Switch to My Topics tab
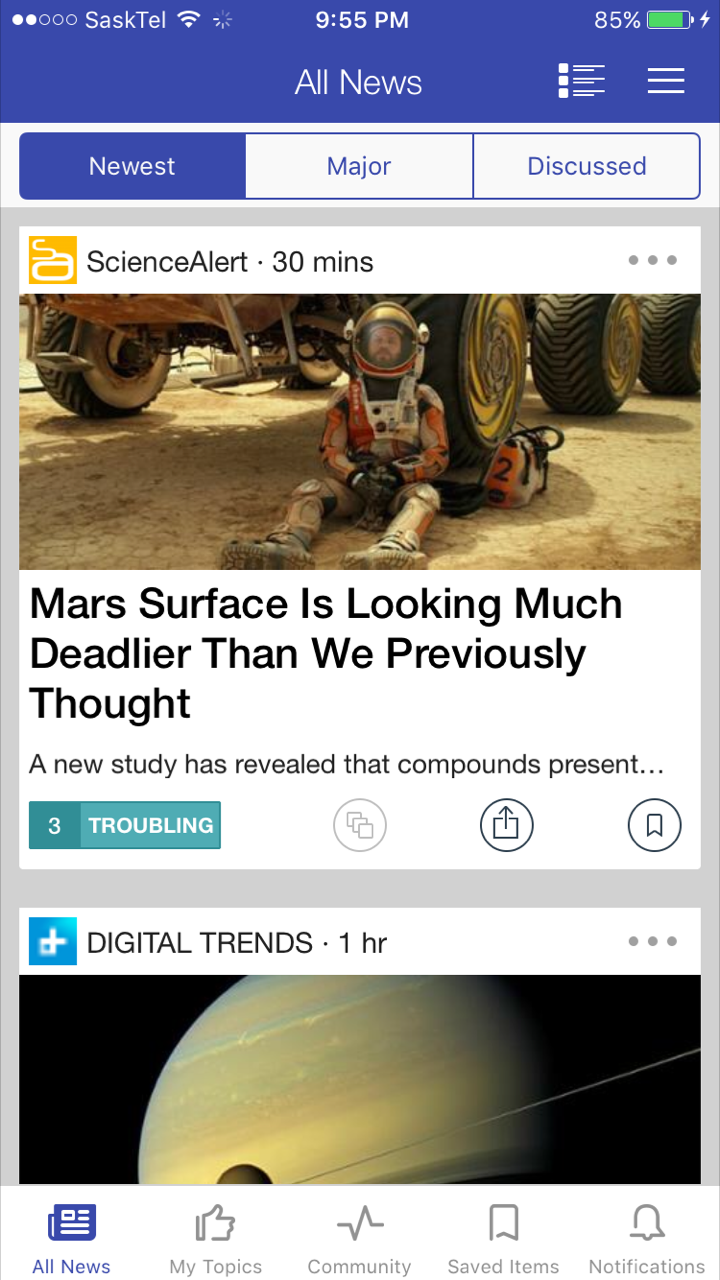This screenshot has height=1280, width=720. 216,1238
